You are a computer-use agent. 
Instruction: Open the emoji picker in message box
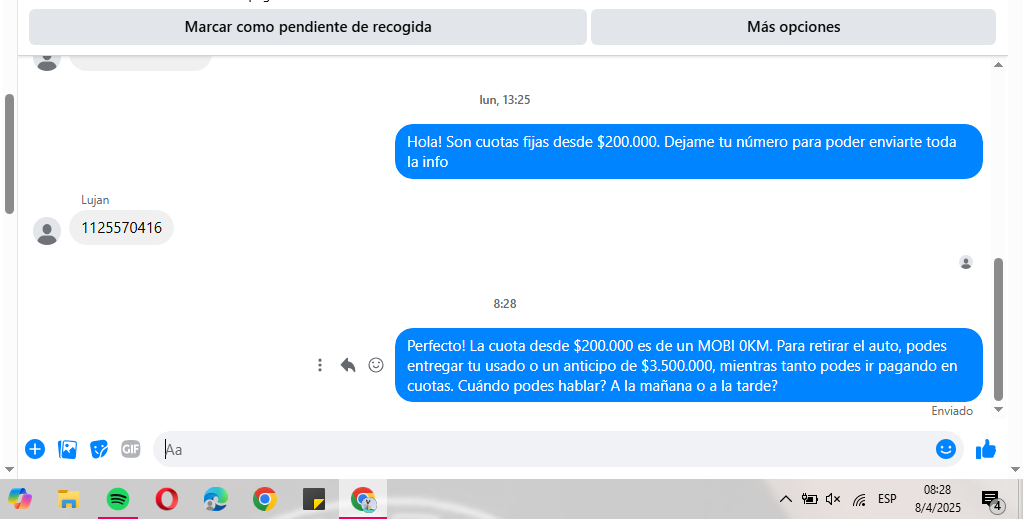coord(945,449)
